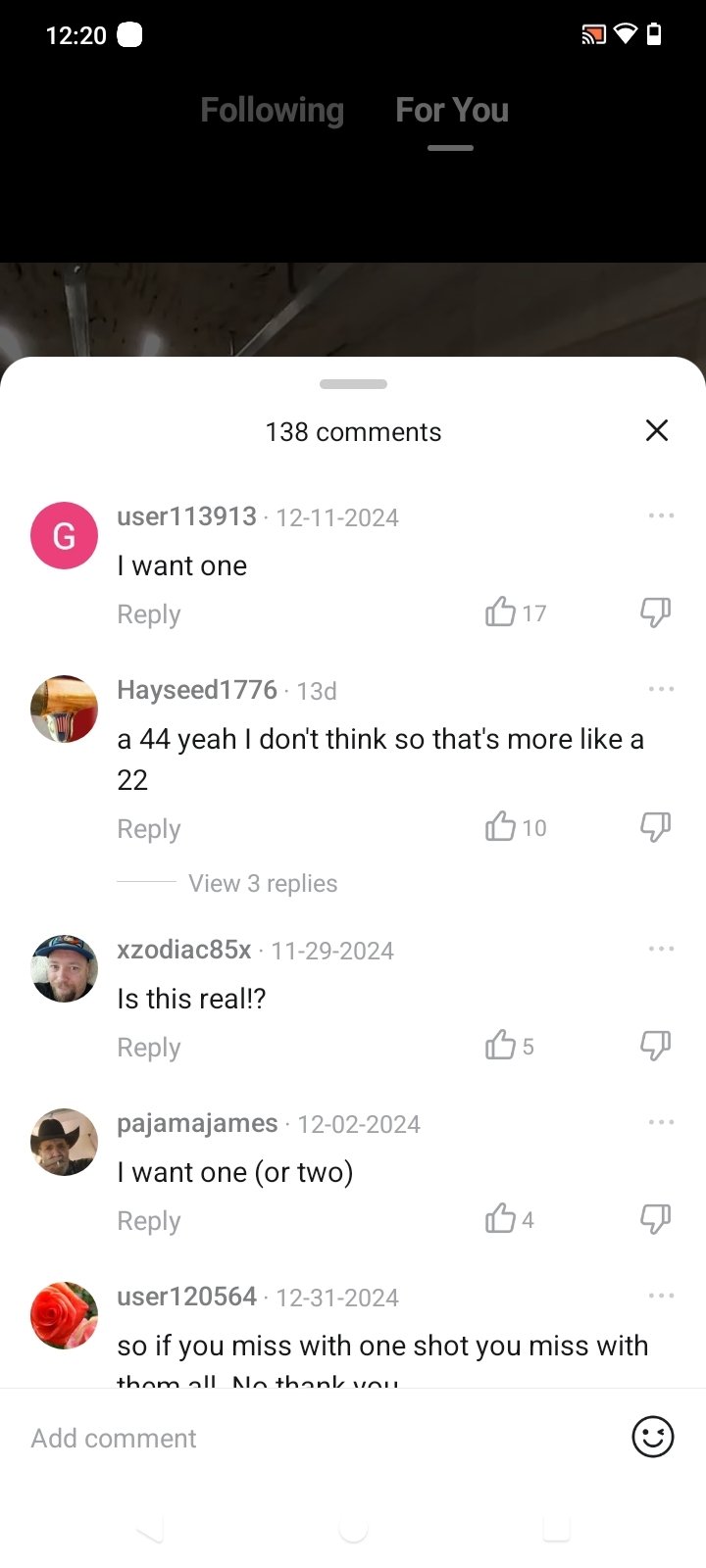Reply to Hayseed1776's comment
The width and height of the screenshot is (706, 1568).
(148, 829)
